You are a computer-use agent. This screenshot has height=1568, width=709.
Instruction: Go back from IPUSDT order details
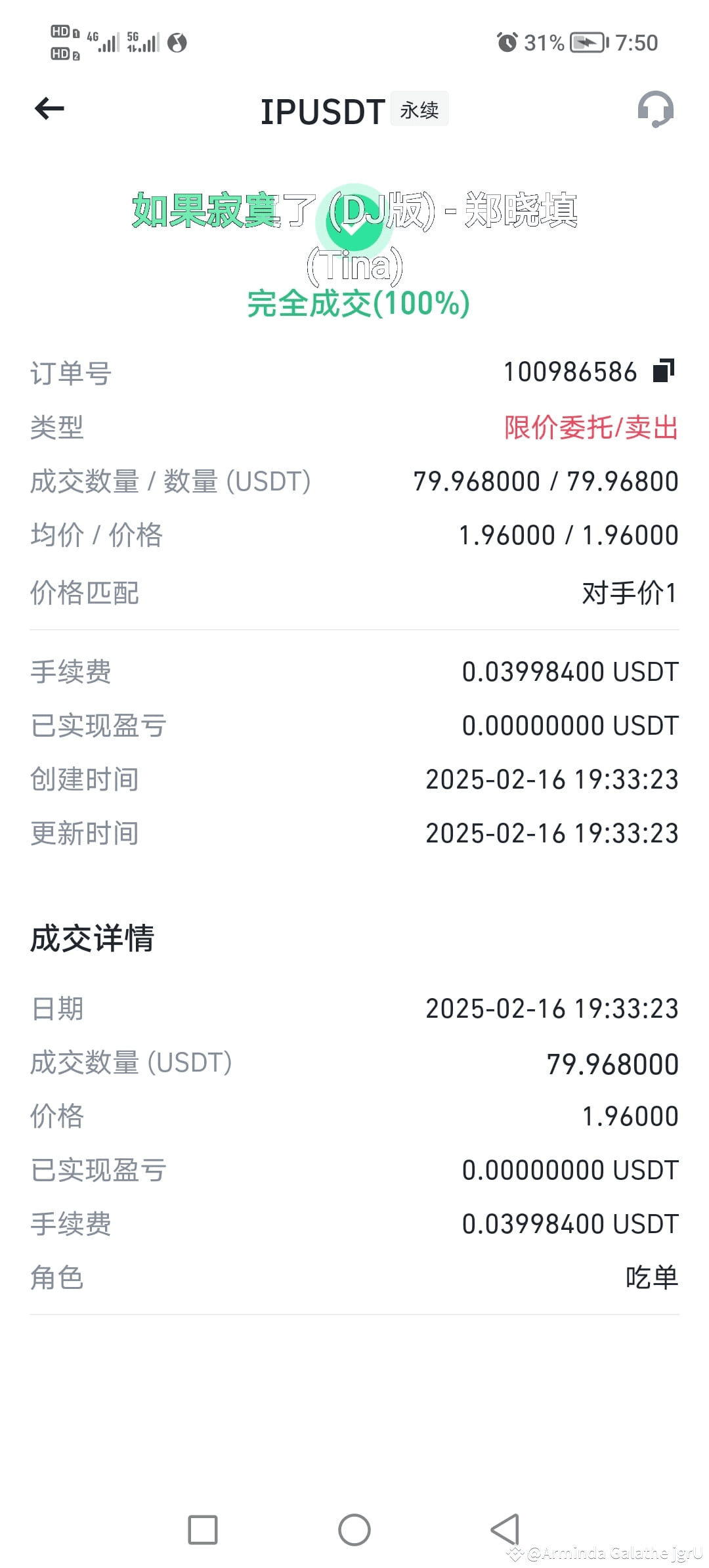[49, 109]
